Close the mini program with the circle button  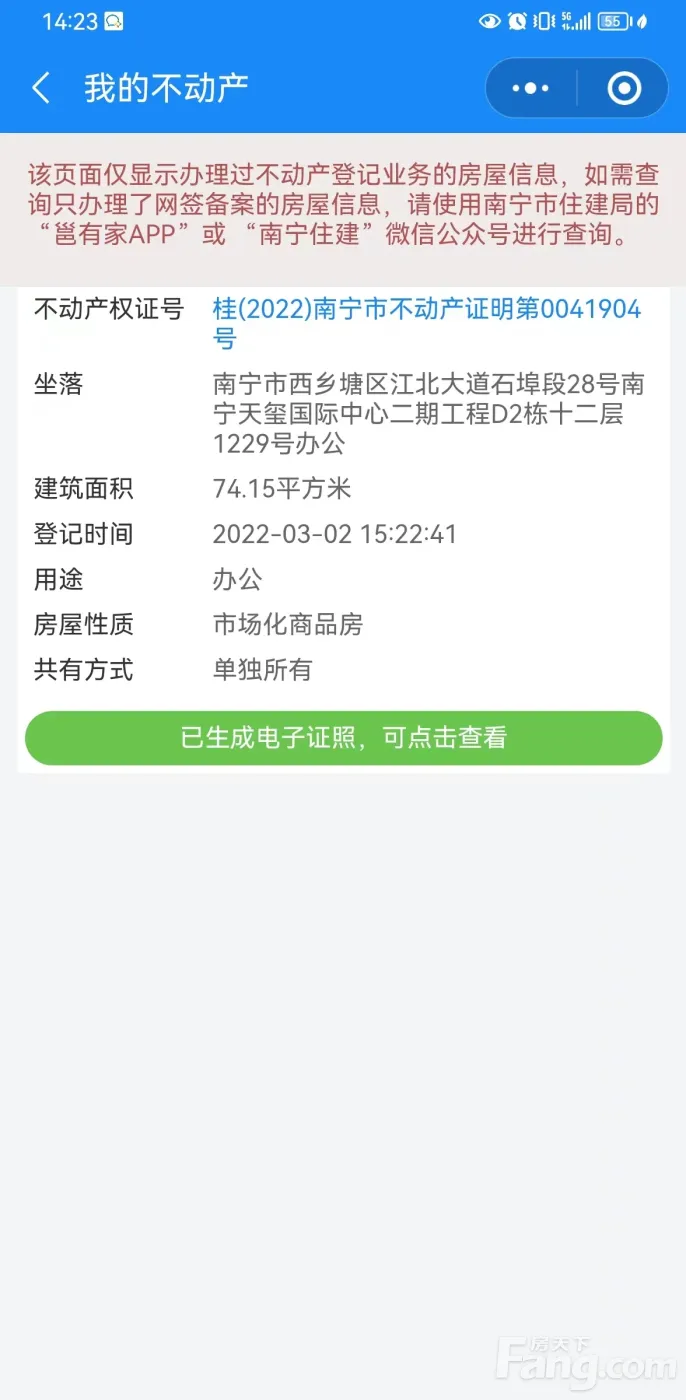624,88
